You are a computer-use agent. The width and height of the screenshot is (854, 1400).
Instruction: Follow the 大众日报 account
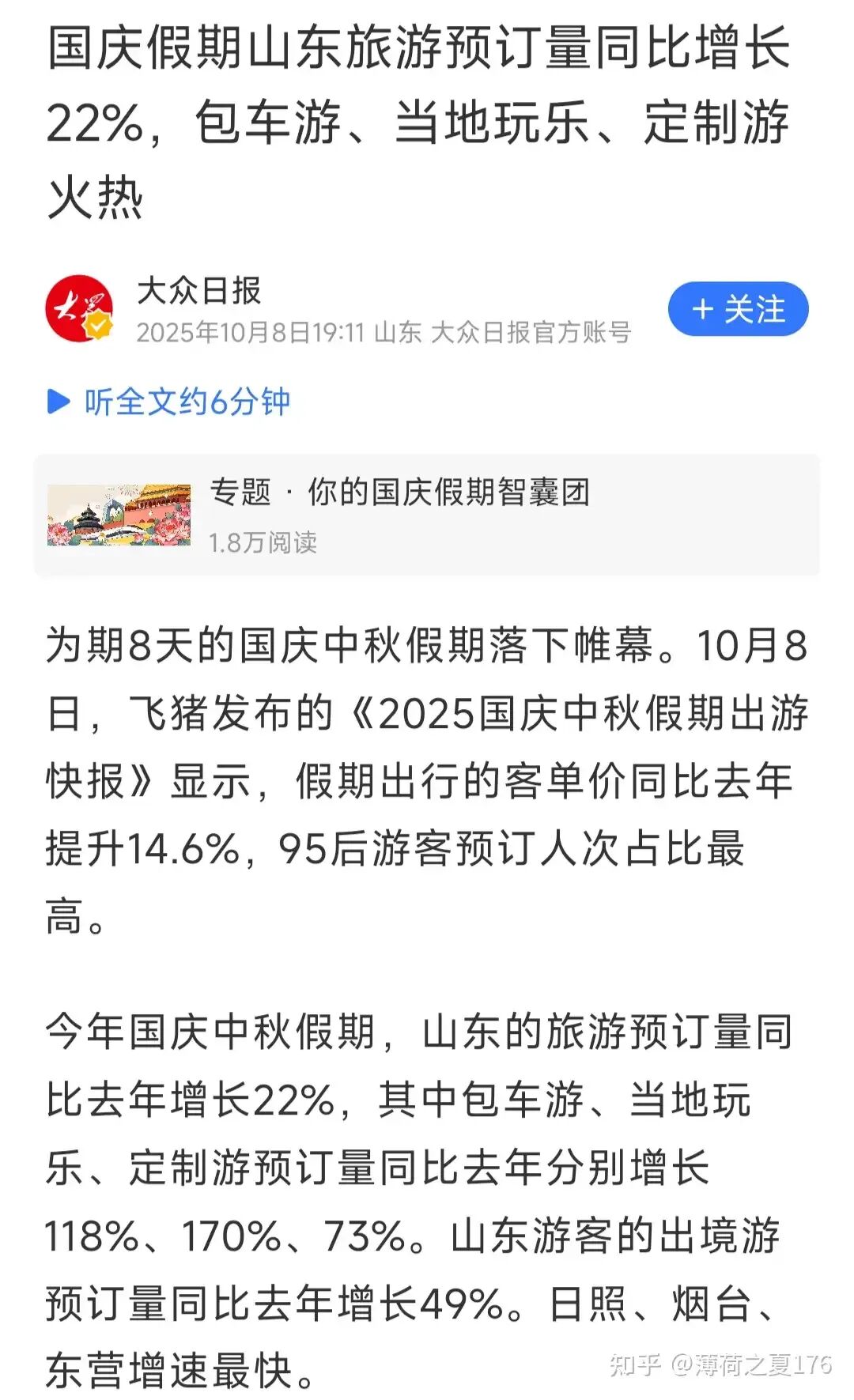click(738, 309)
